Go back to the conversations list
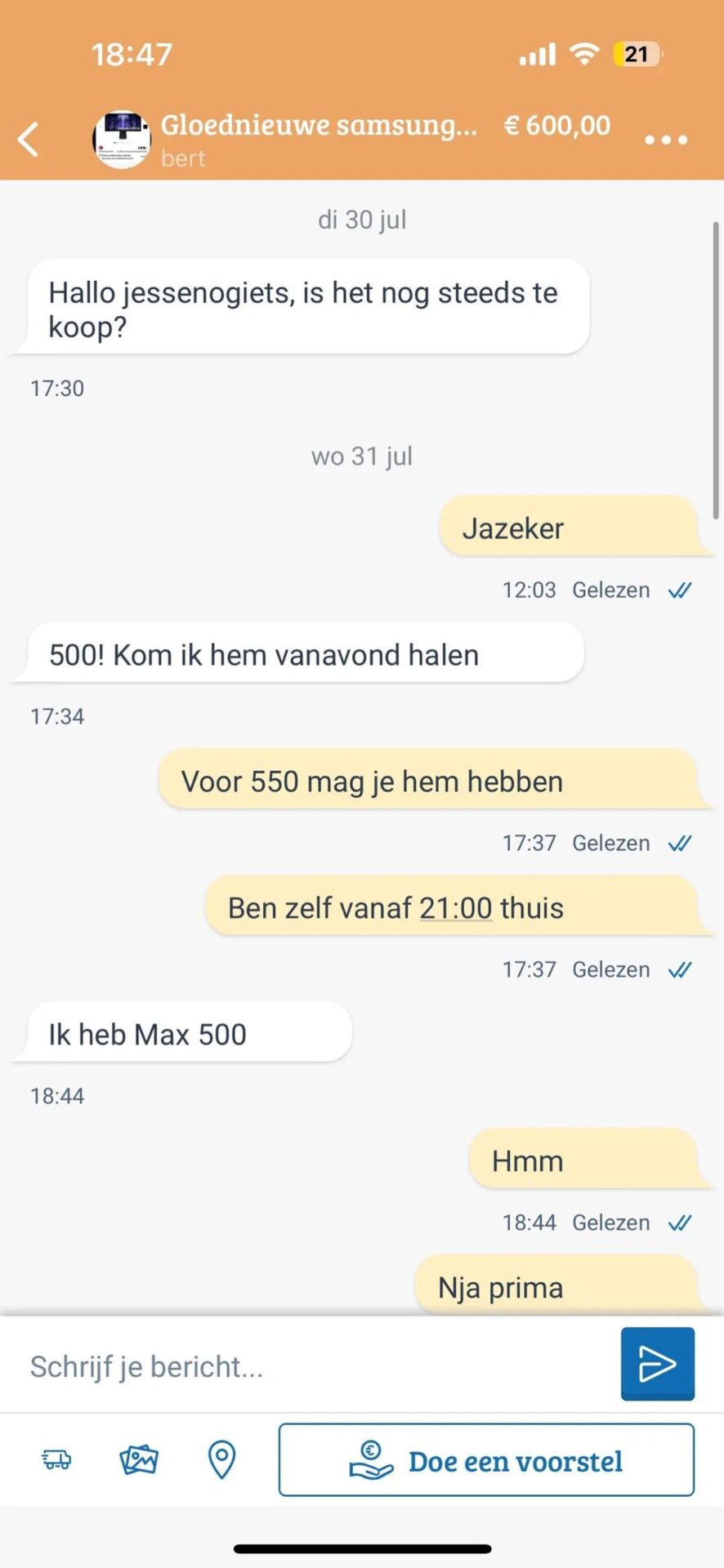Viewport: 724px width, 1568px height. [x=29, y=139]
